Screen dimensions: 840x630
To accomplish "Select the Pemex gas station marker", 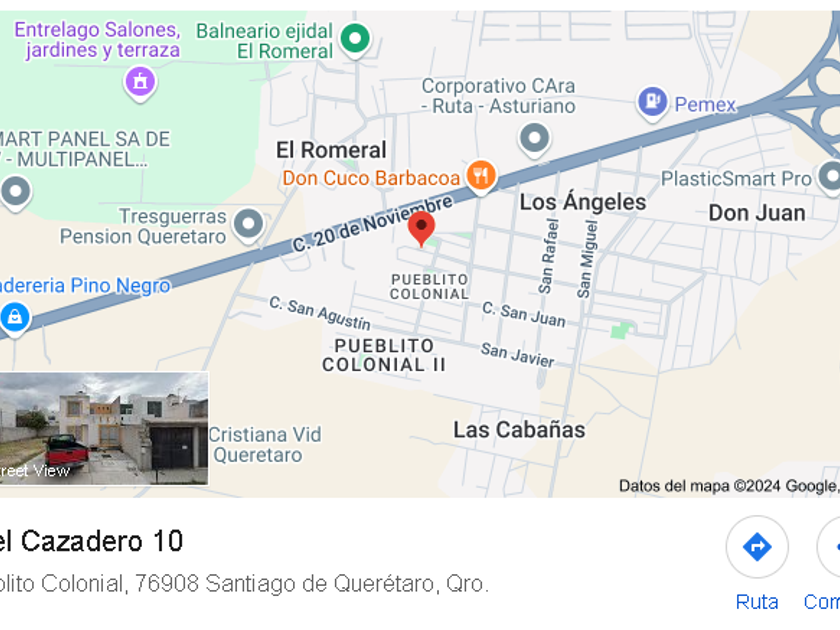I will tap(653, 101).
